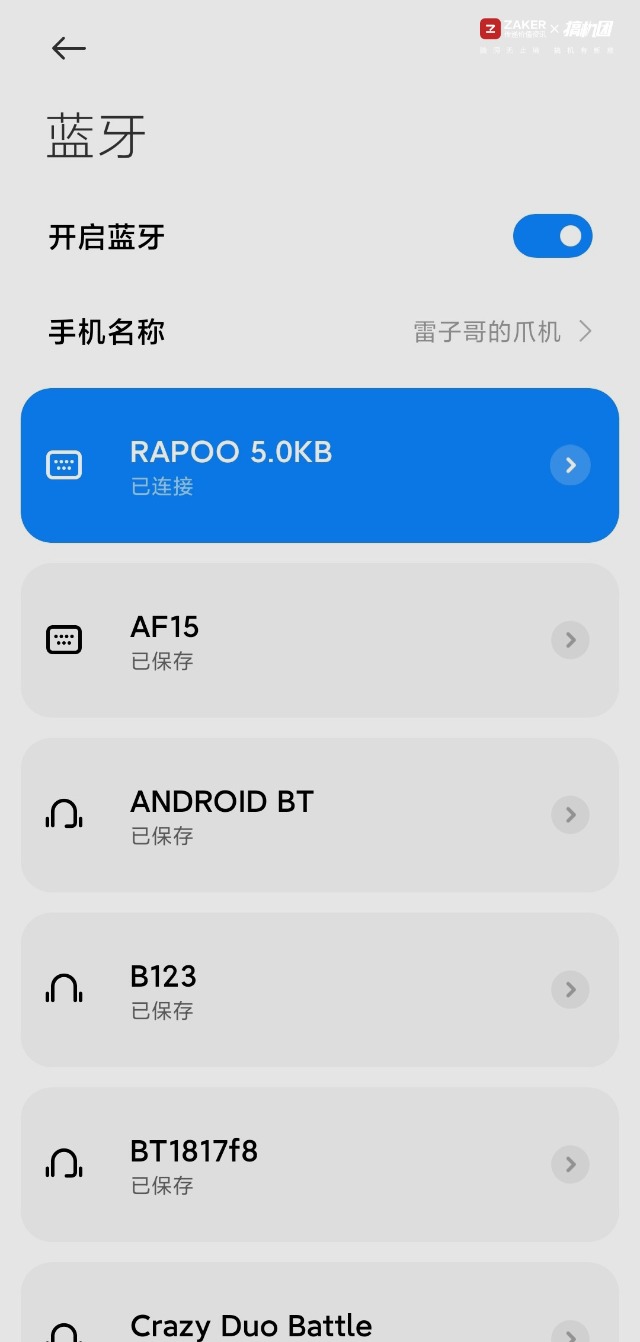The image size is (640, 1342).
Task: Open details chevron for AF15
Action: [570, 640]
